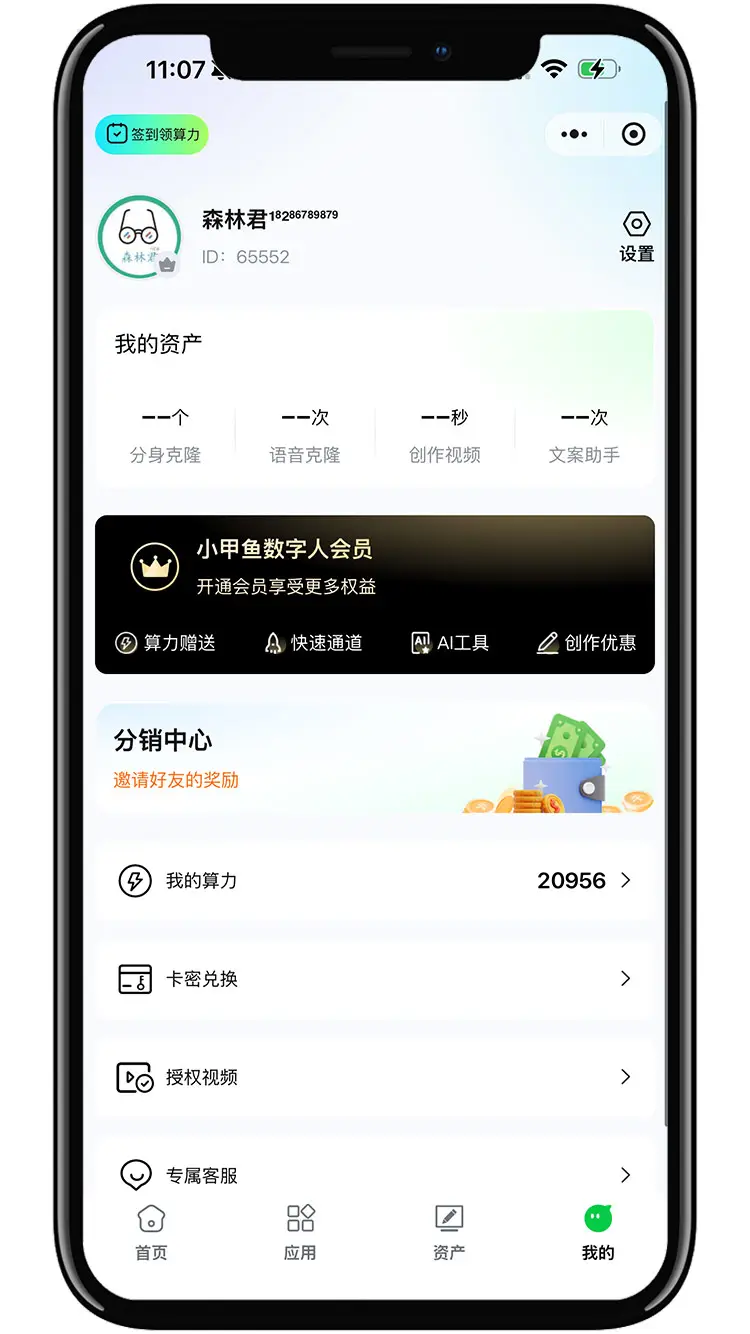
Task: Switch to the 首页 tab
Action: pyautogui.click(x=151, y=1232)
